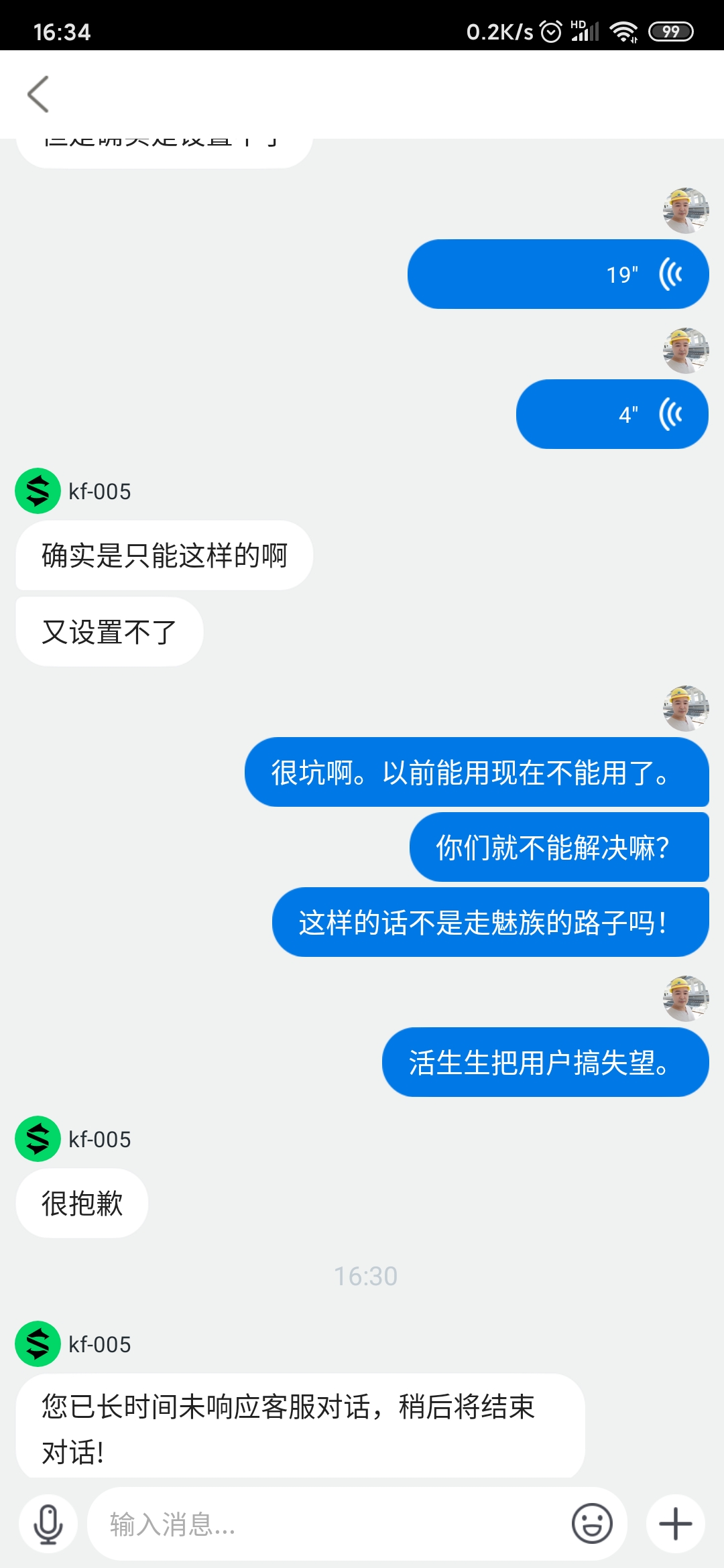This screenshot has width=724, height=1568.
Task: Open the plus attachment menu
Action: point(675,1524)
